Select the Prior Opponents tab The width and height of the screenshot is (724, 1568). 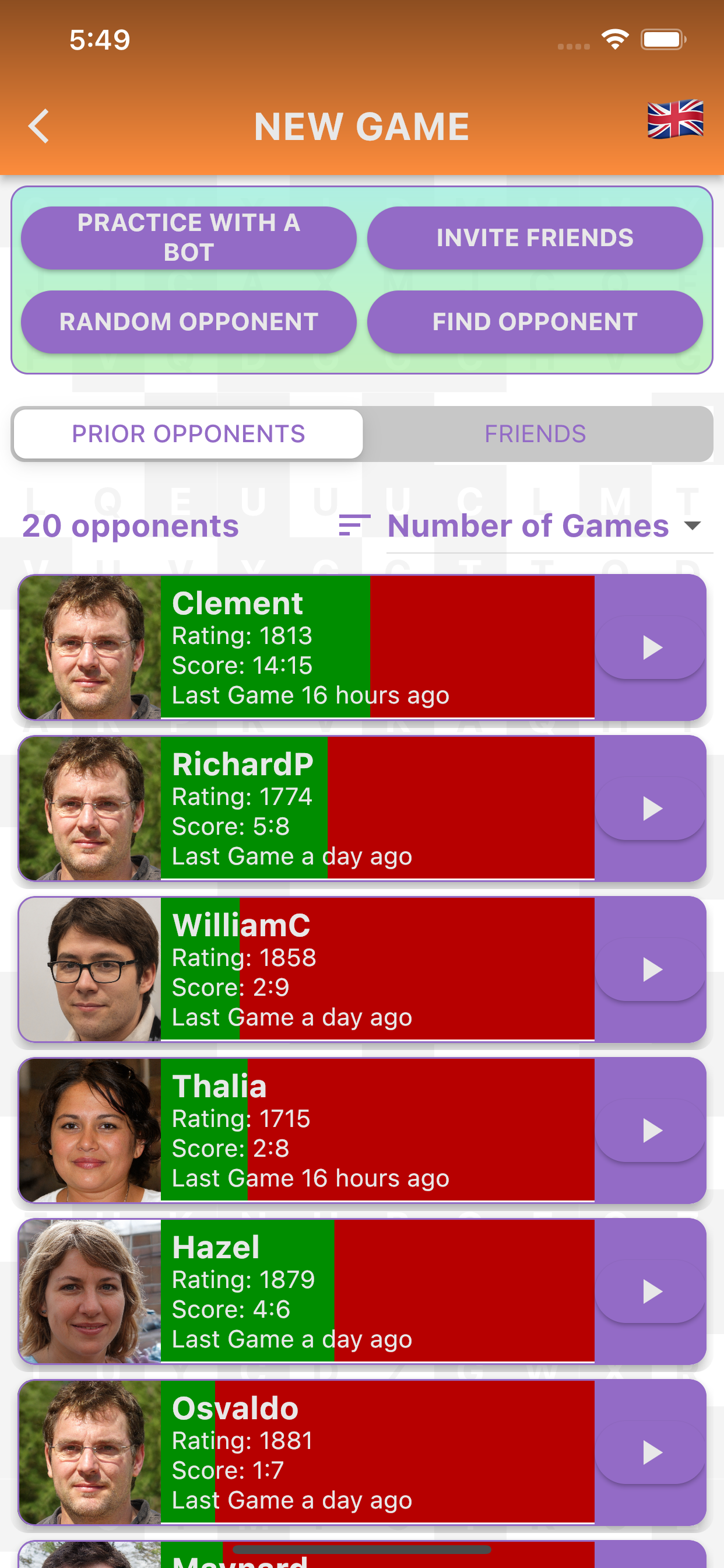(189, 434)
